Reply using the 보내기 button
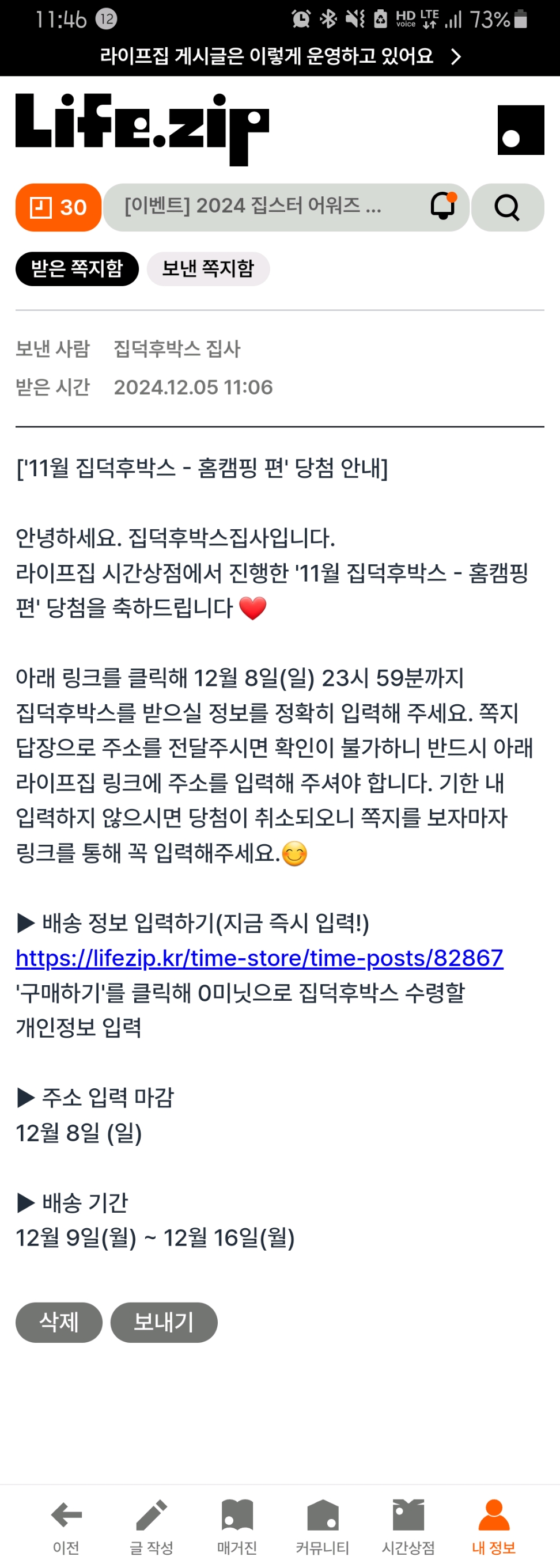The height and width of the screenshot is (1568, 560). point(164,1322)
